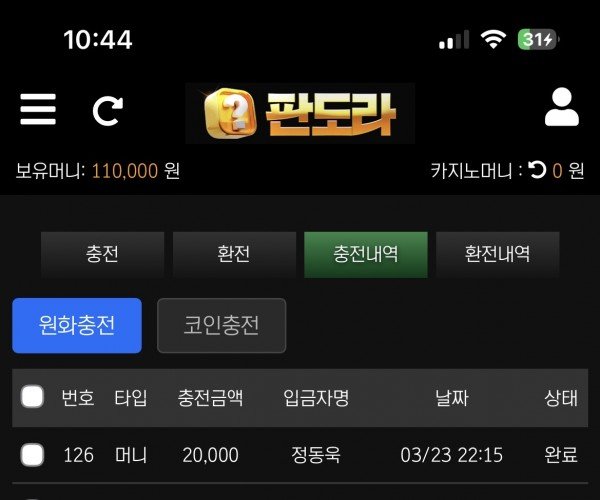The image size is (600, 500).
Task: Open the user profile icon
Action: pos(561,108)
